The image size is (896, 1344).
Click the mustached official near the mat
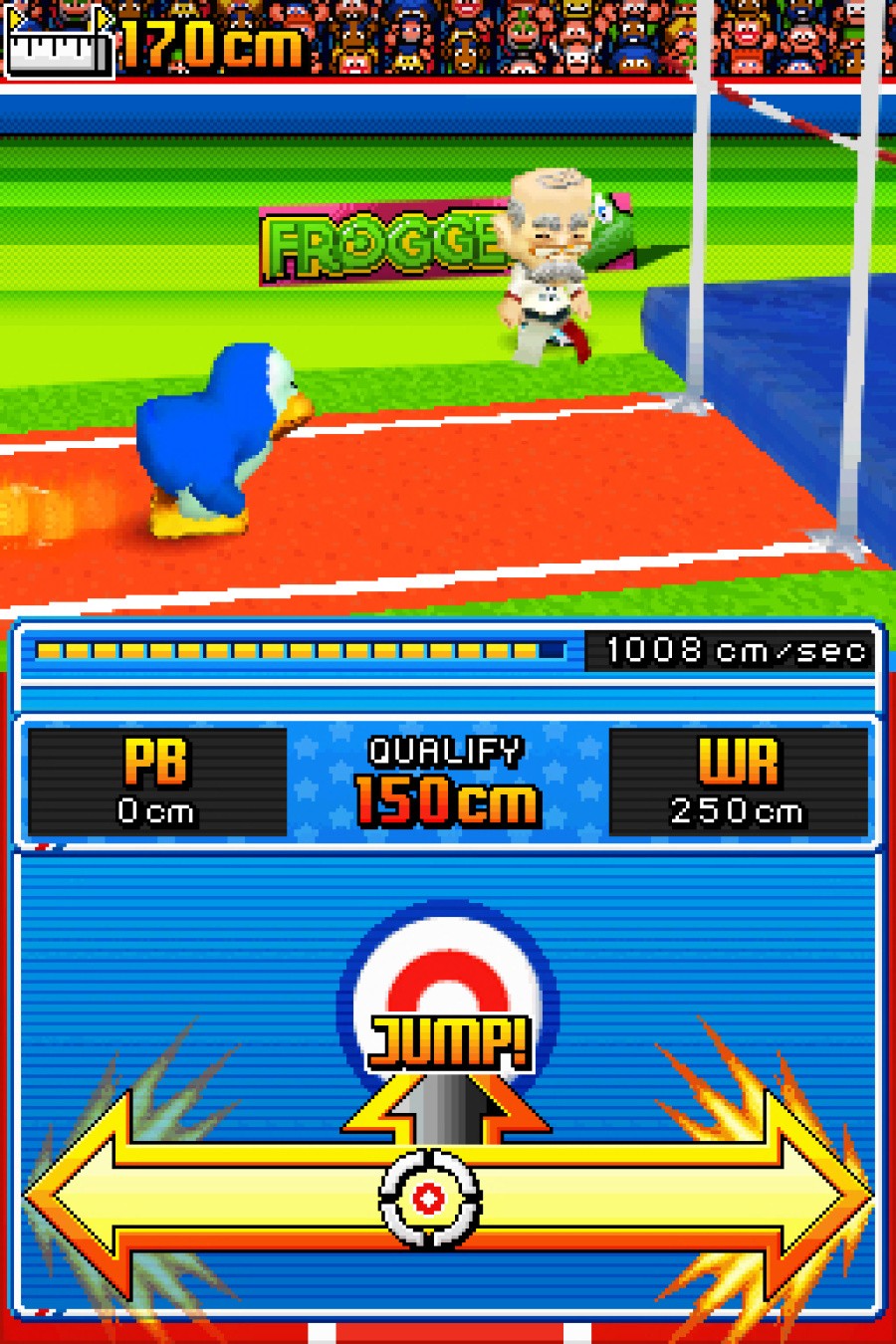(x=548, y=259)
